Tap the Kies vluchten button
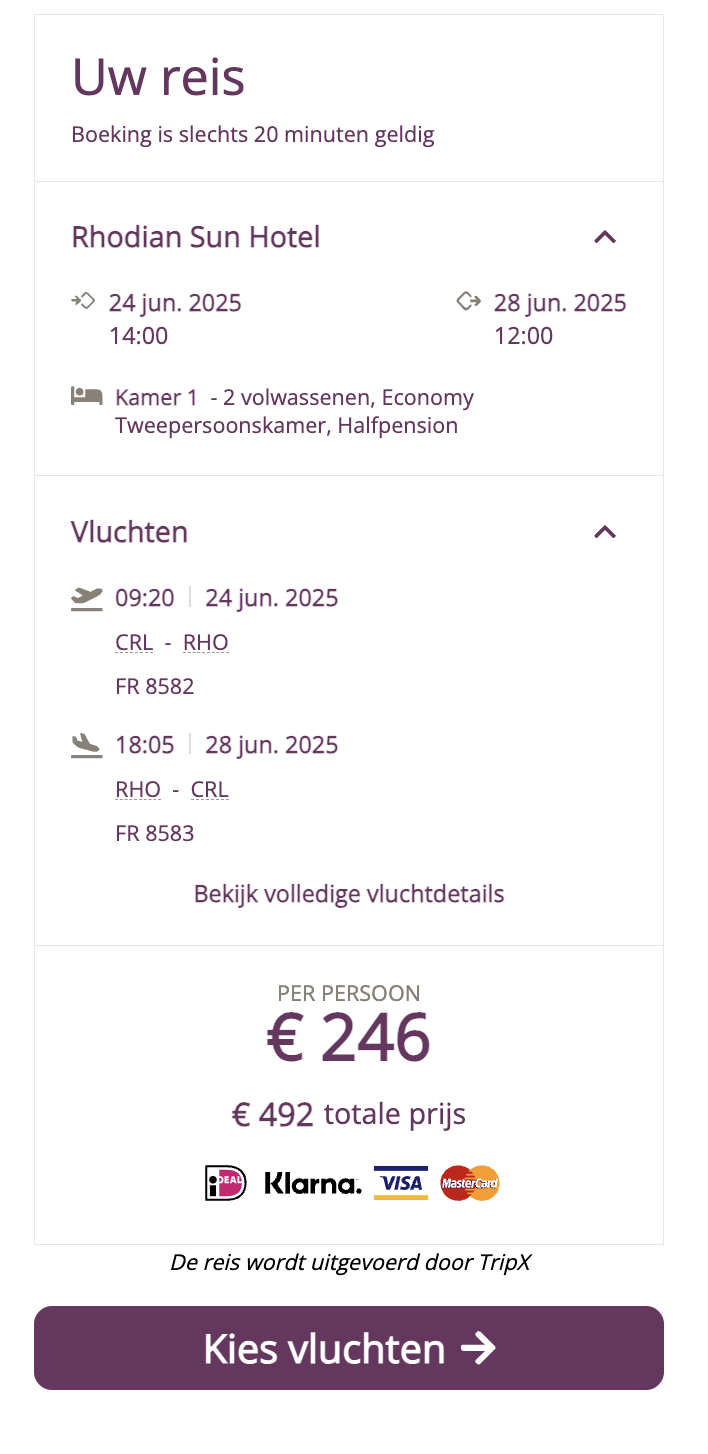The image size is (708, 1454). tap(349, 1348)
